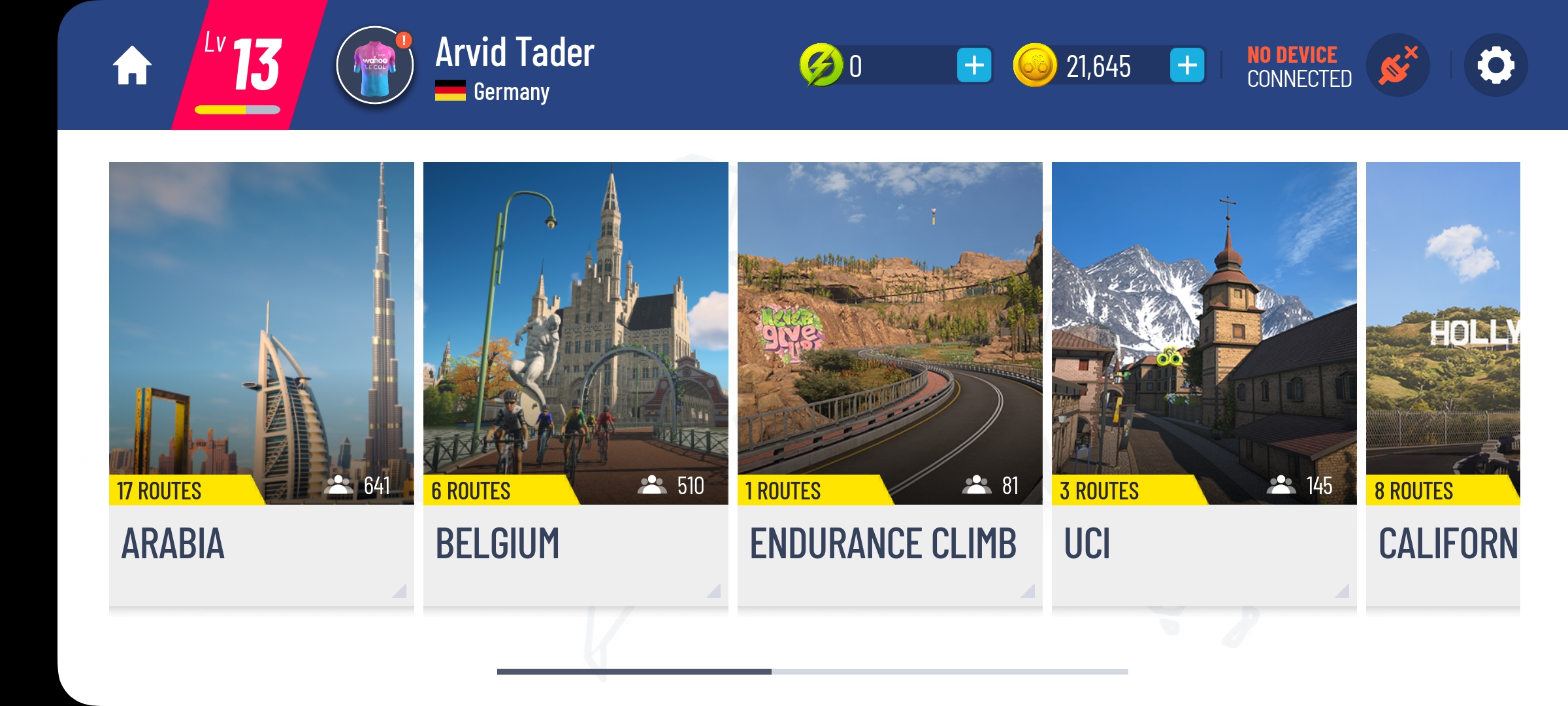Go to the home screen icon
This screenshot has width=1568, height=706.
click(132, 65)
